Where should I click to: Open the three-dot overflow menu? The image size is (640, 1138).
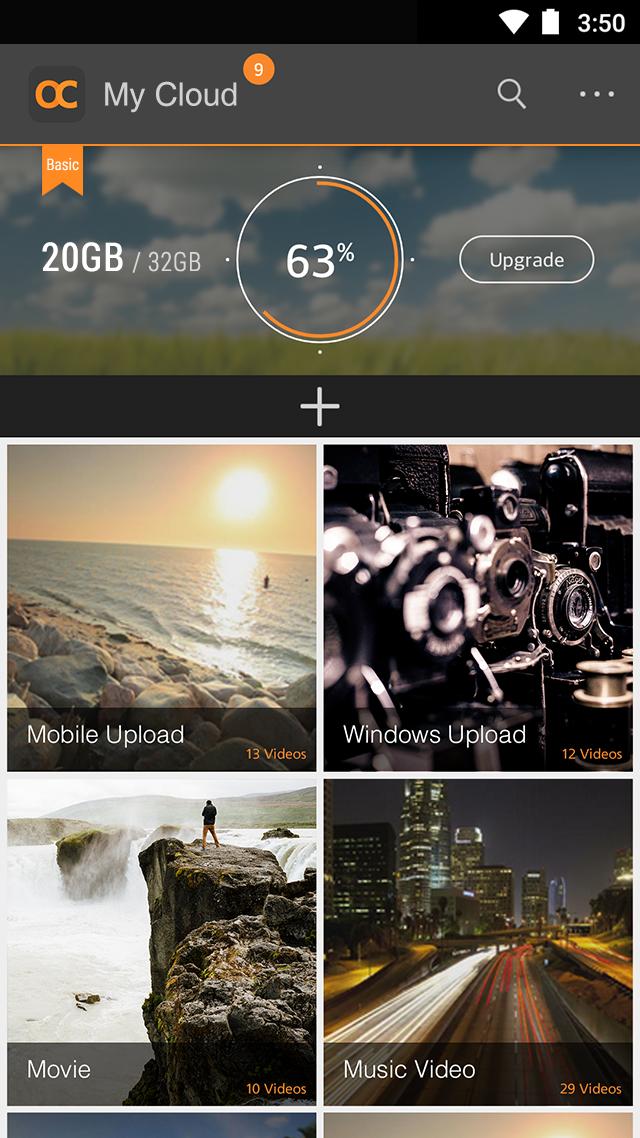pos(597,94)
